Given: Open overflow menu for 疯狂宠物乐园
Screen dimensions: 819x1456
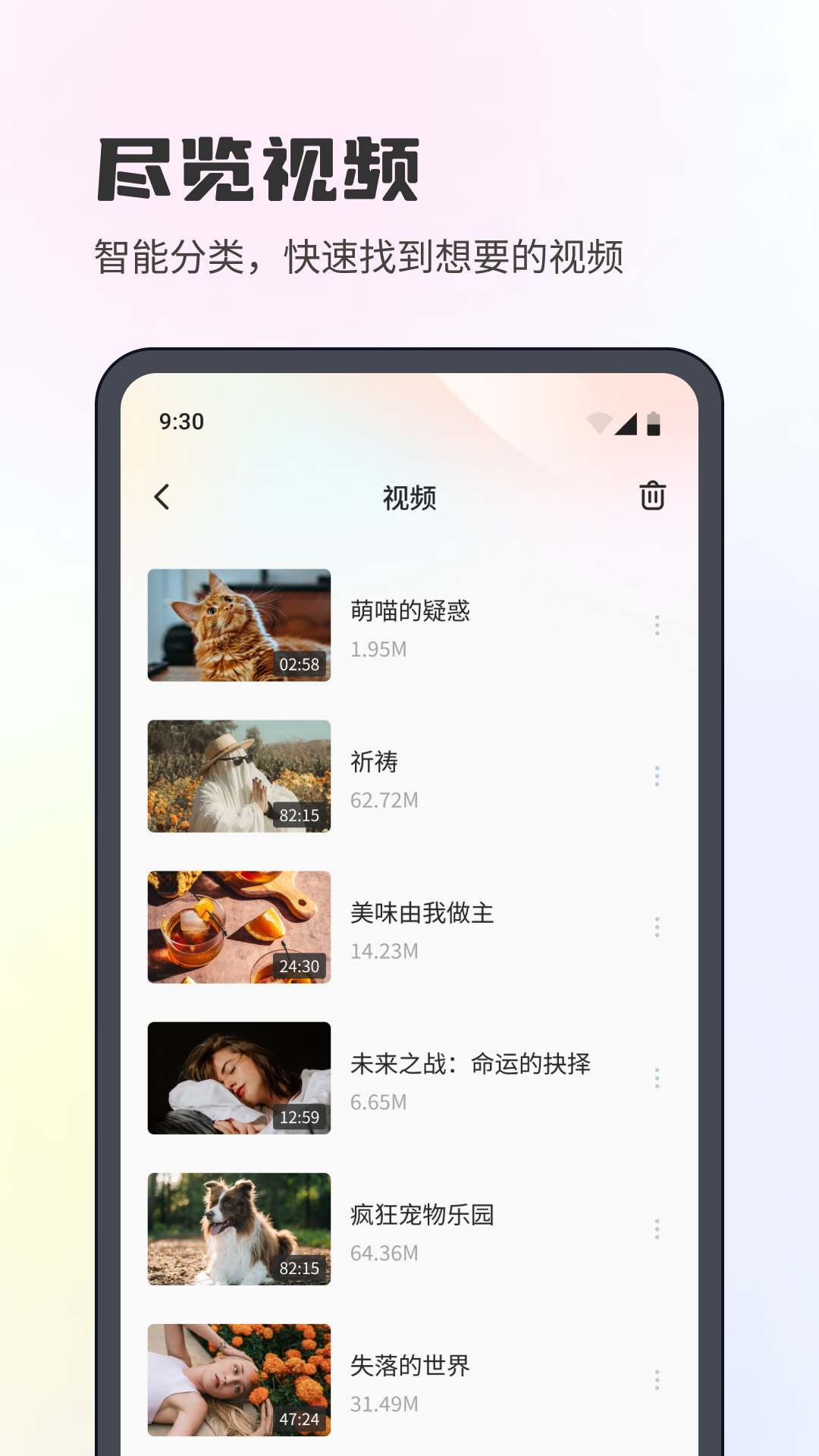Looking at the screenshot, I should 655,1230.
